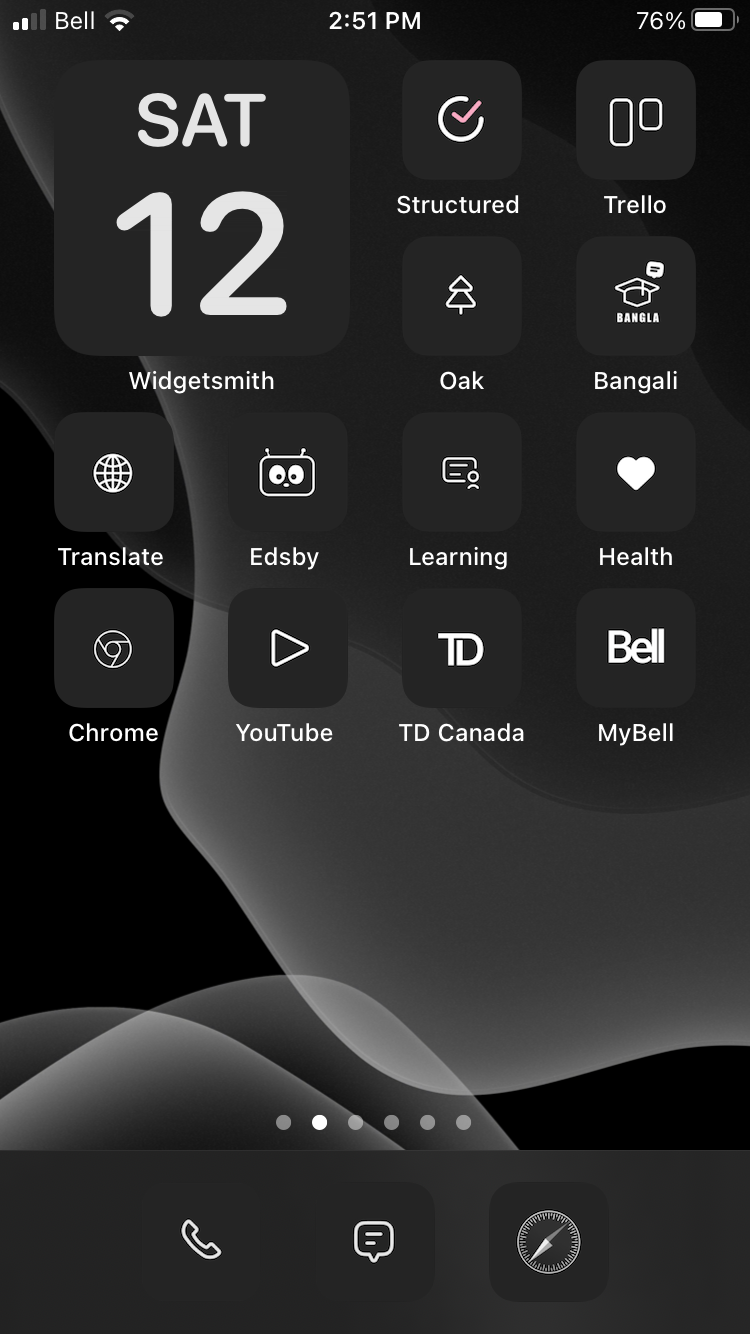Open the Health app
The image size is (750, 1334).
635,472
